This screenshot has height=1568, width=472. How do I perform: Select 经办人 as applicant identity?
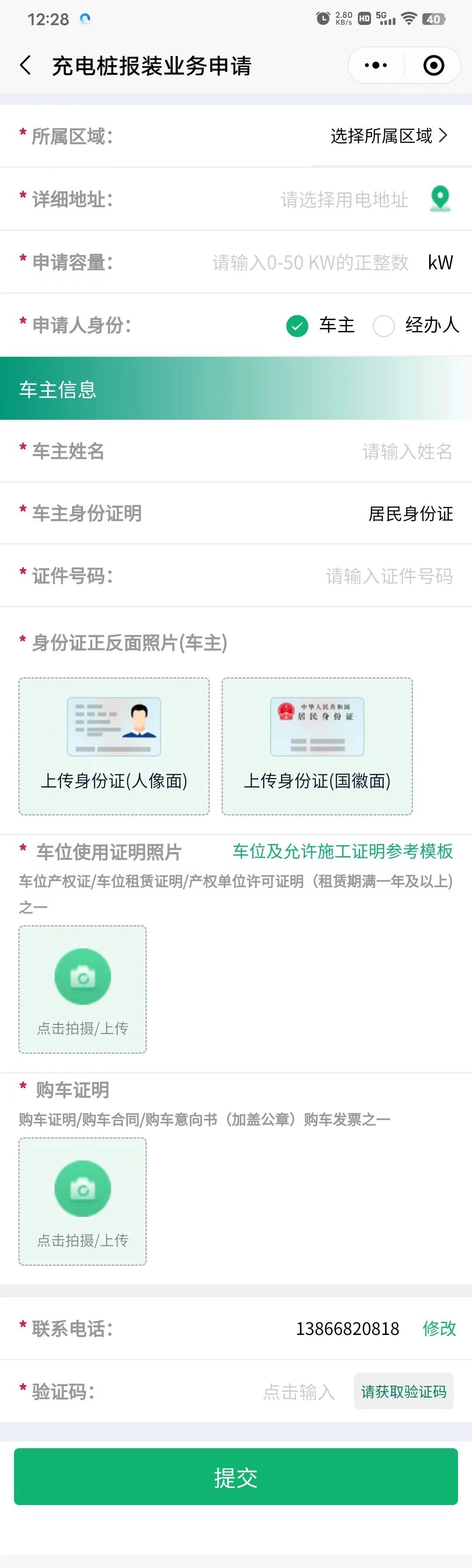(384, 326)
